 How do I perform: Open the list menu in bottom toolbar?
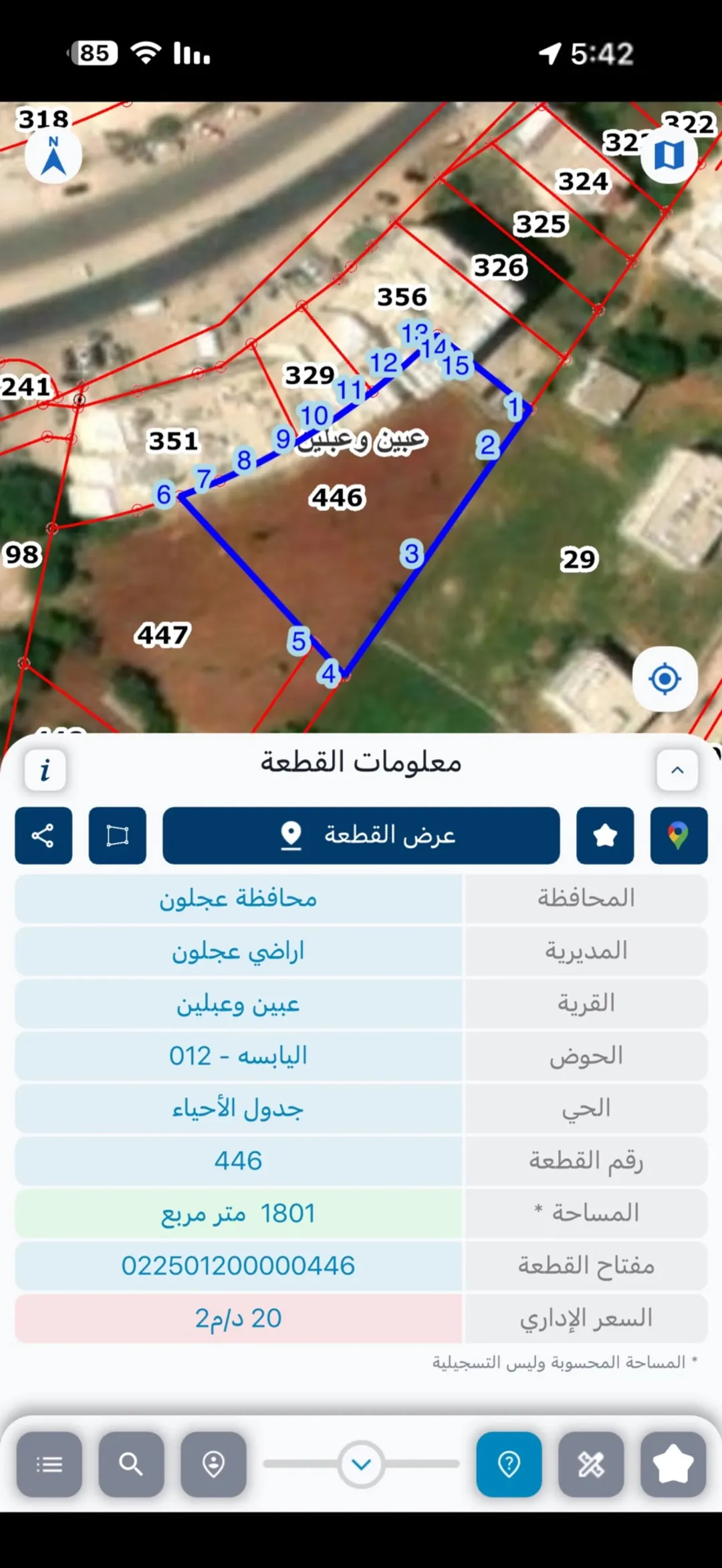pyautogui.click(x=49, y=1464)
